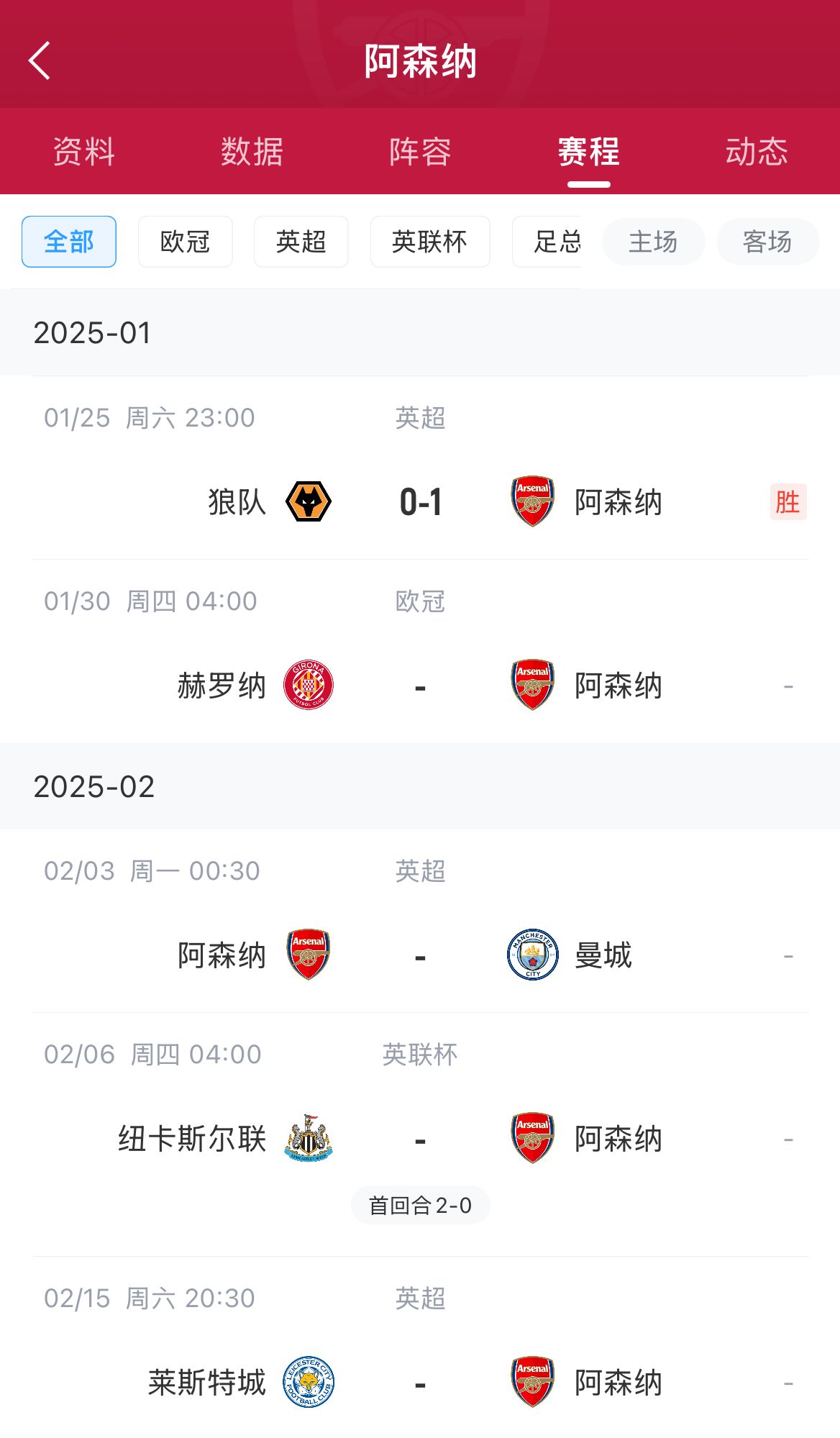View the 阿森纳 vs 曼城 match
Viewport: 840px width, 1438px height.
tap(420, 955)
